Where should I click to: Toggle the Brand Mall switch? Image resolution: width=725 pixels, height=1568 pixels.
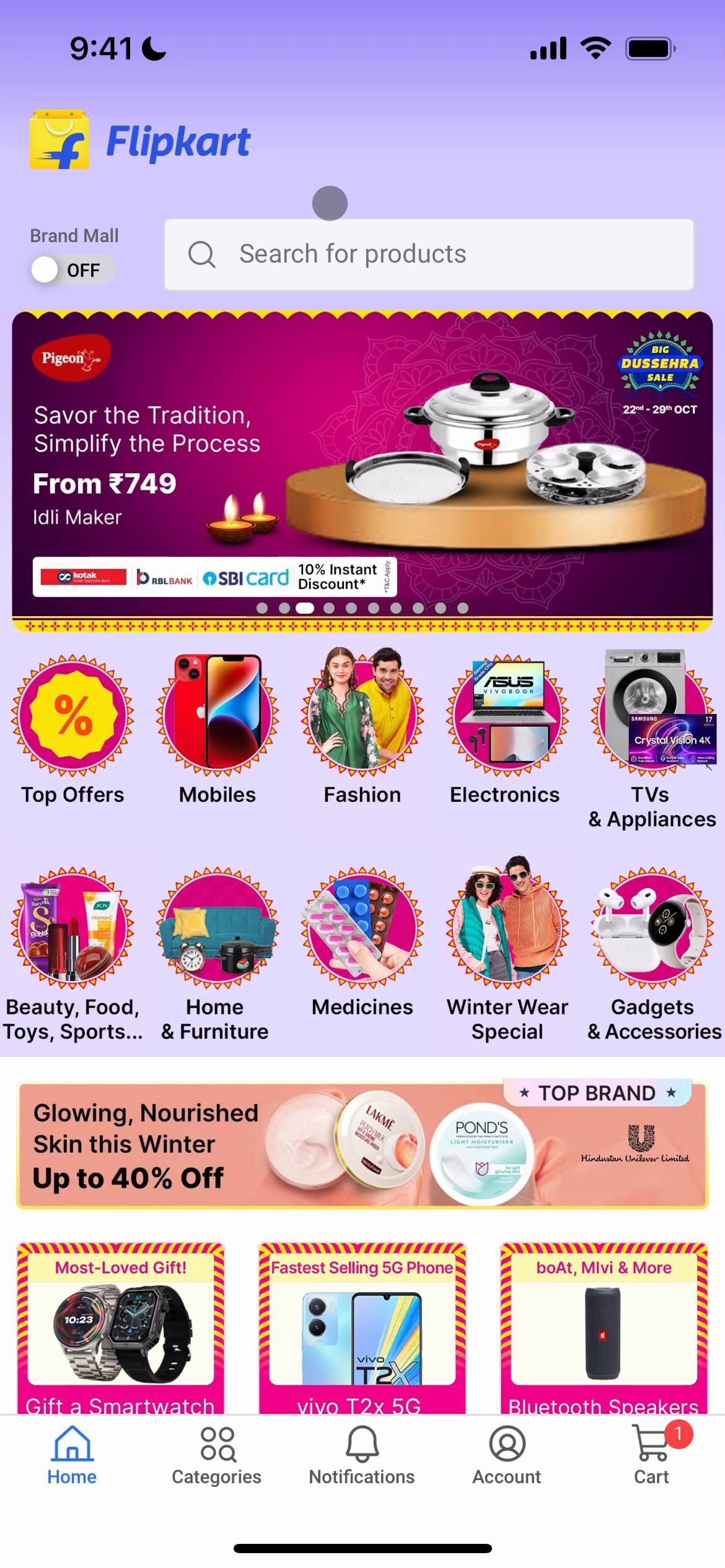tap(72, 270)
